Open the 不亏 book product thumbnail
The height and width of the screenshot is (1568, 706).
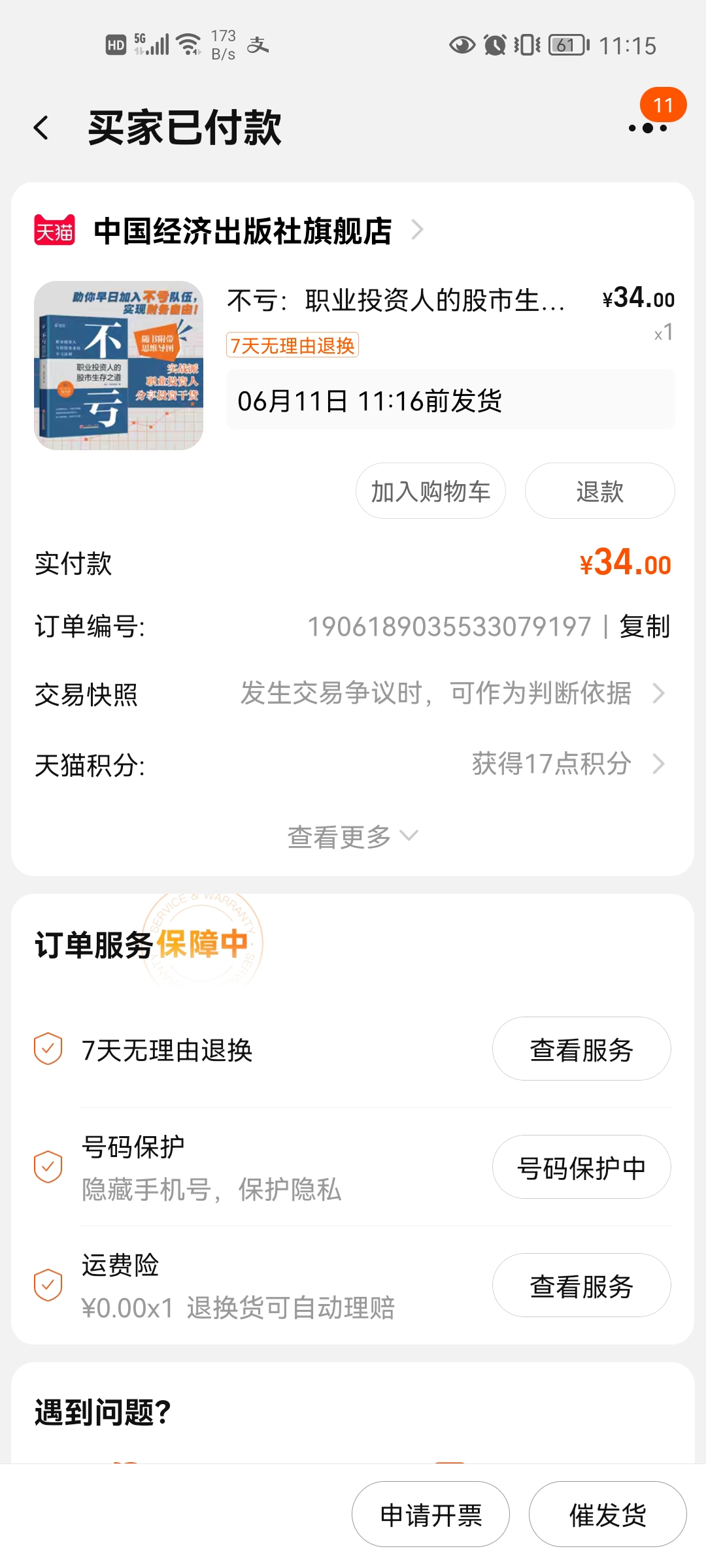click(118, 365)
